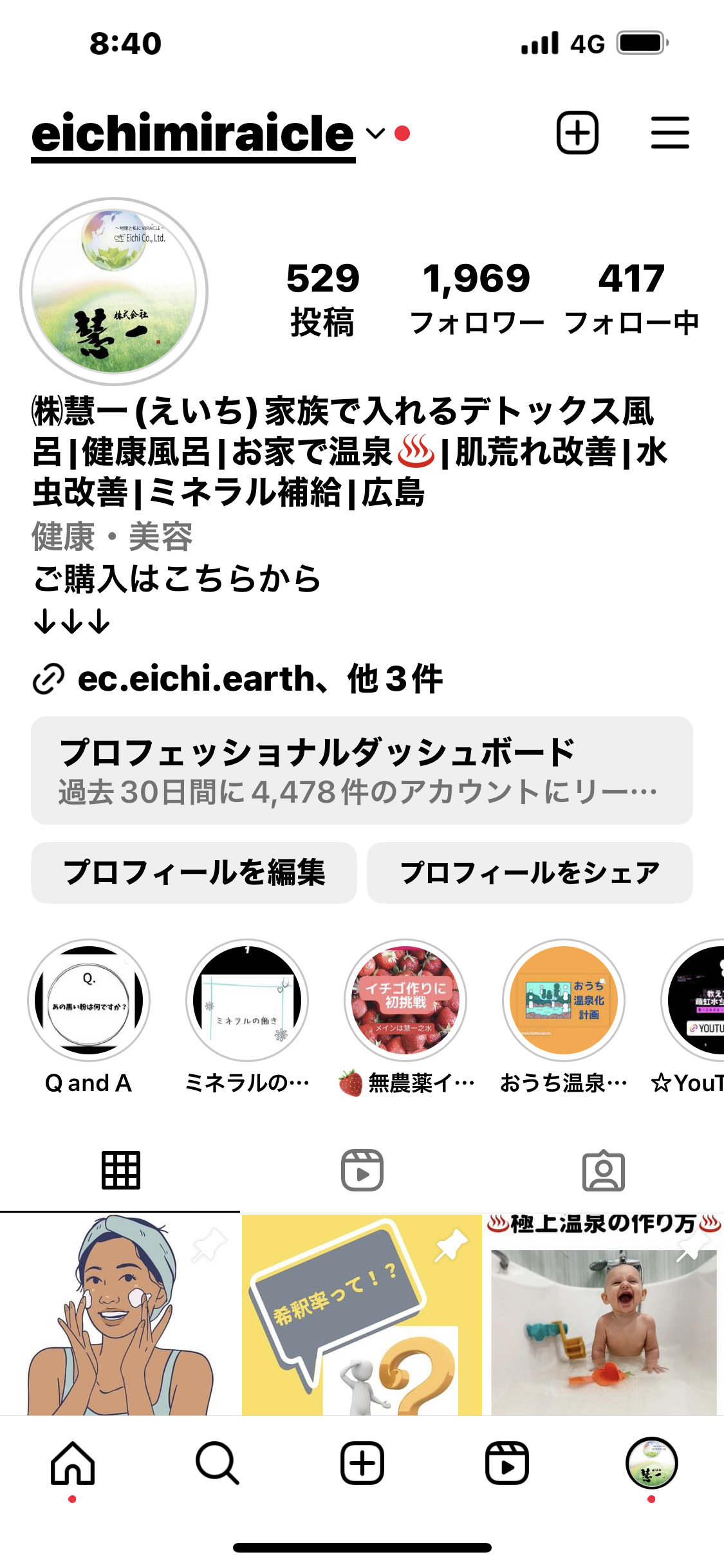
Task: View the おうち温泉… highlight
Action: click(564, 1000)
